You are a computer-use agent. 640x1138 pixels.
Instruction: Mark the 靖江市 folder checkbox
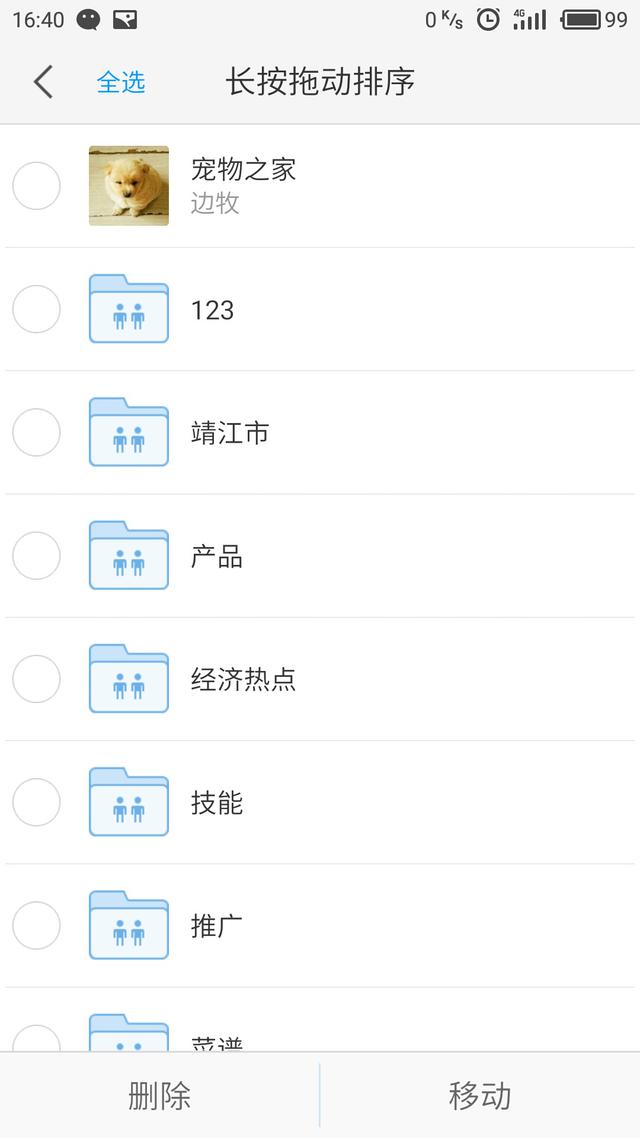36,432
